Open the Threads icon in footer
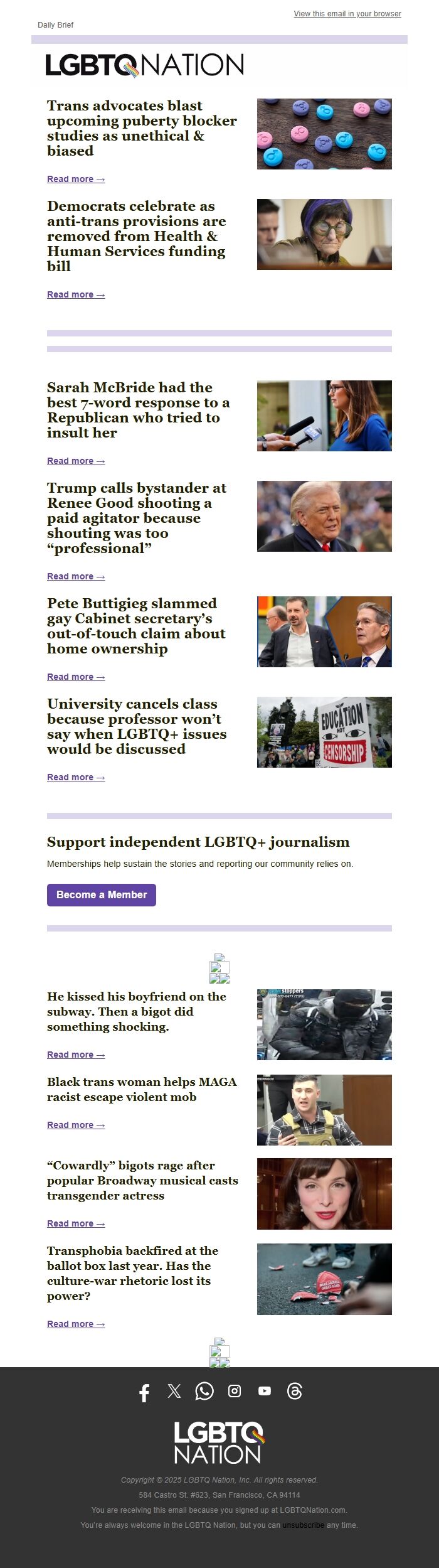This screenshot has height=1568, width=439. point(295,1392)
